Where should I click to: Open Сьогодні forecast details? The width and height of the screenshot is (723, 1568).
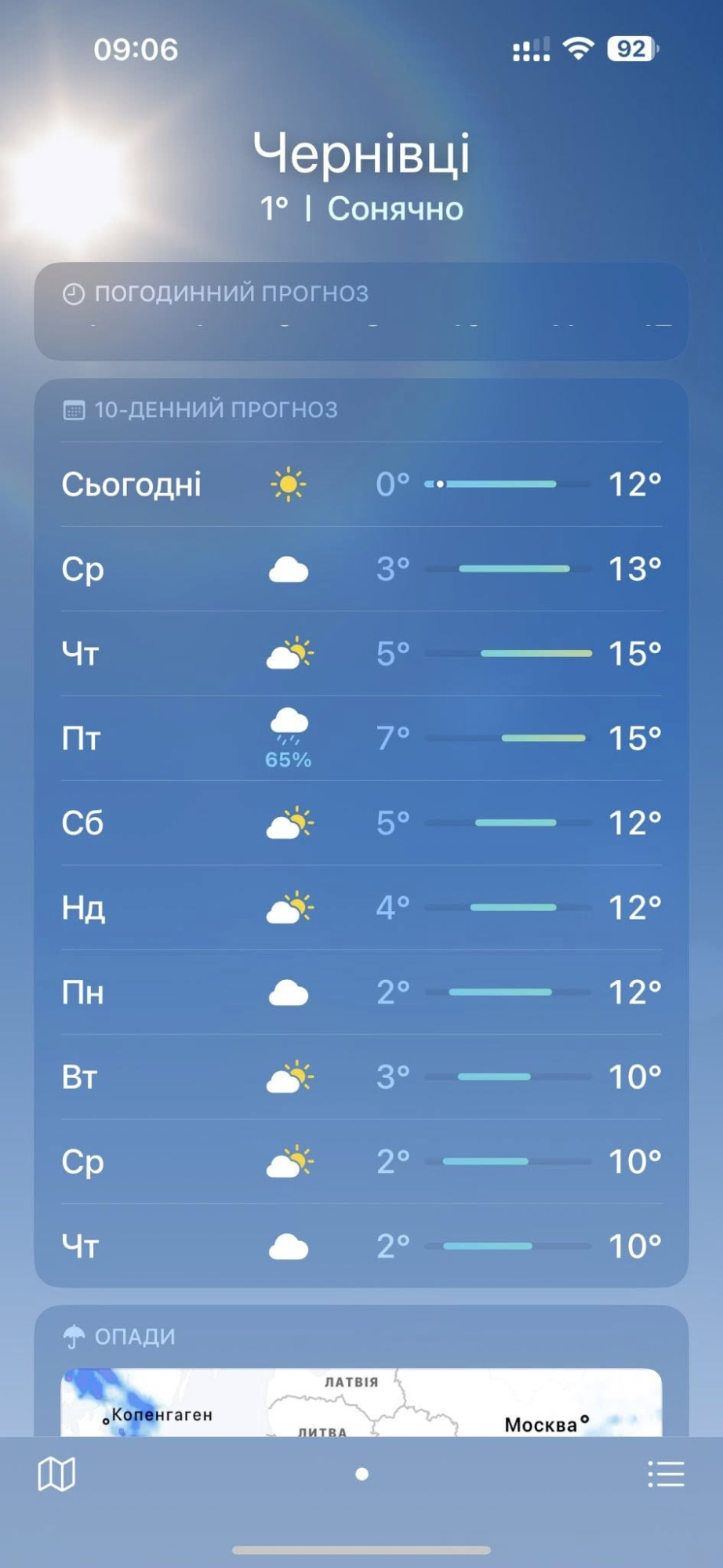361,485
